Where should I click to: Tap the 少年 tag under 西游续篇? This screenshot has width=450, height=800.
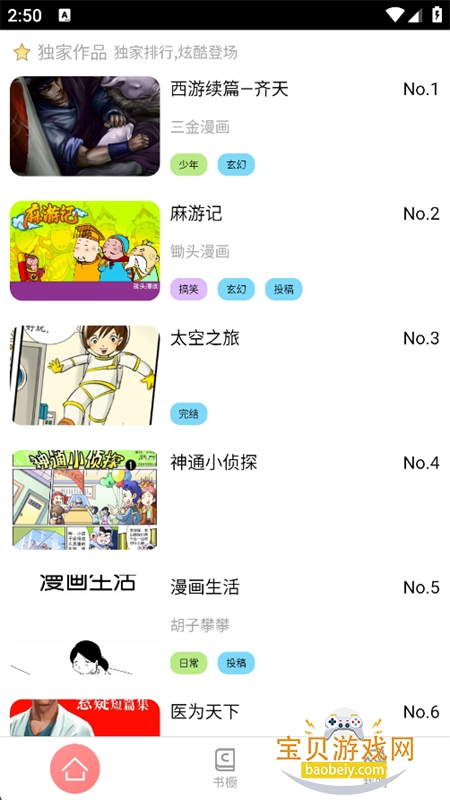(x=189, y=165)
